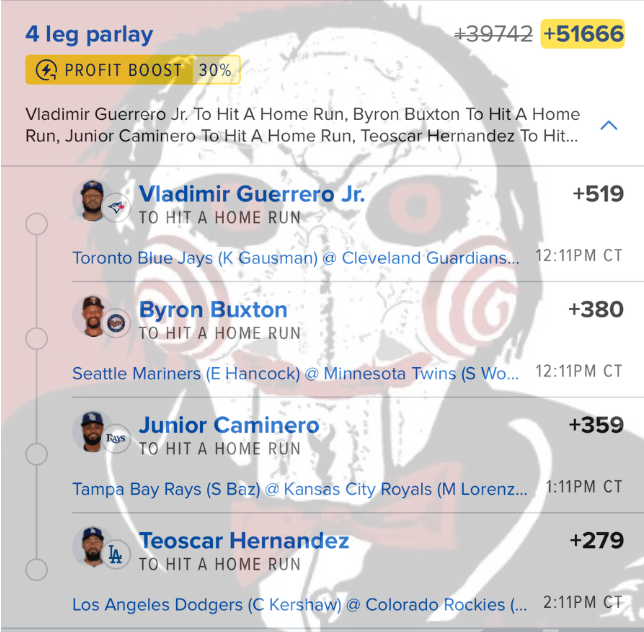Open Junior Caminero player link
Image resolution: width=644 pixels, height=632 pixels.
229,426
